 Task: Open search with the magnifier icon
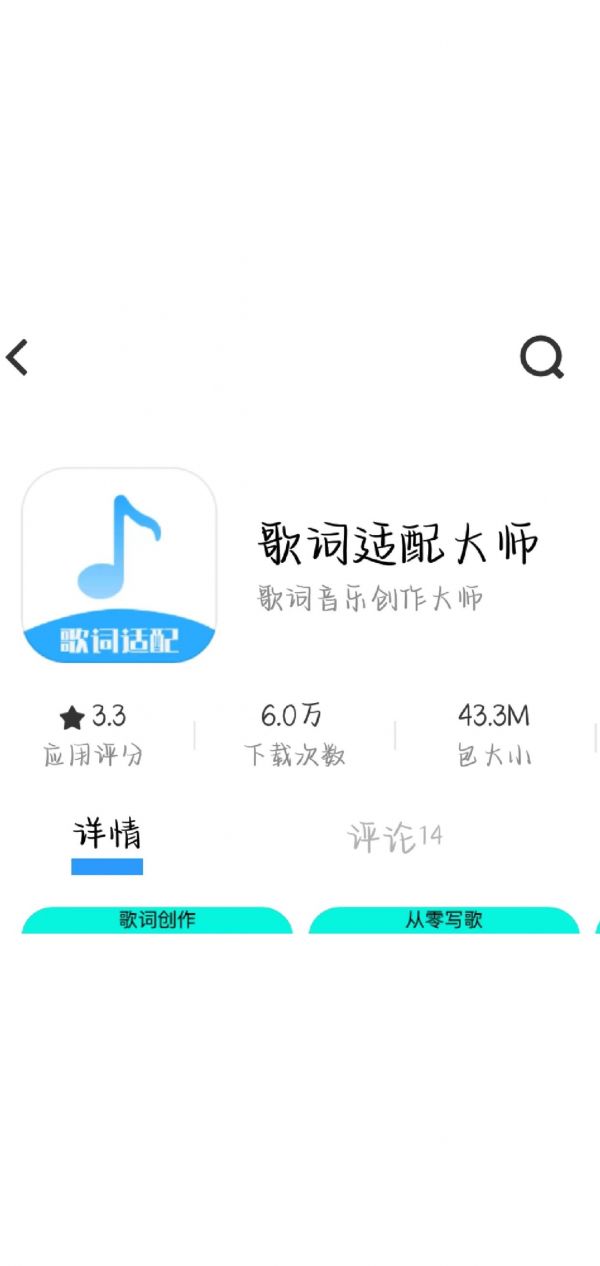(542, 357)
